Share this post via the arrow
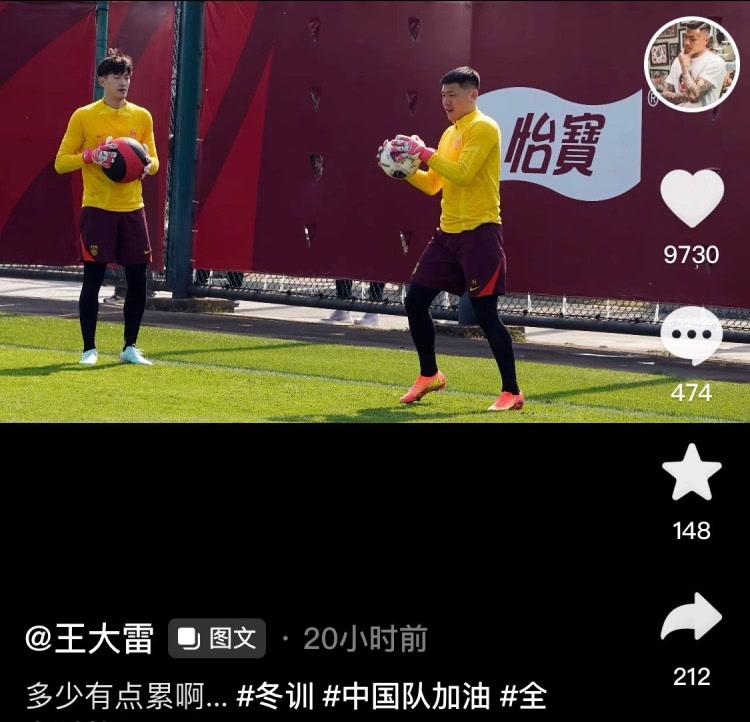Image resolution: width=750 pixels, height=722 pixels. [691, 618]
